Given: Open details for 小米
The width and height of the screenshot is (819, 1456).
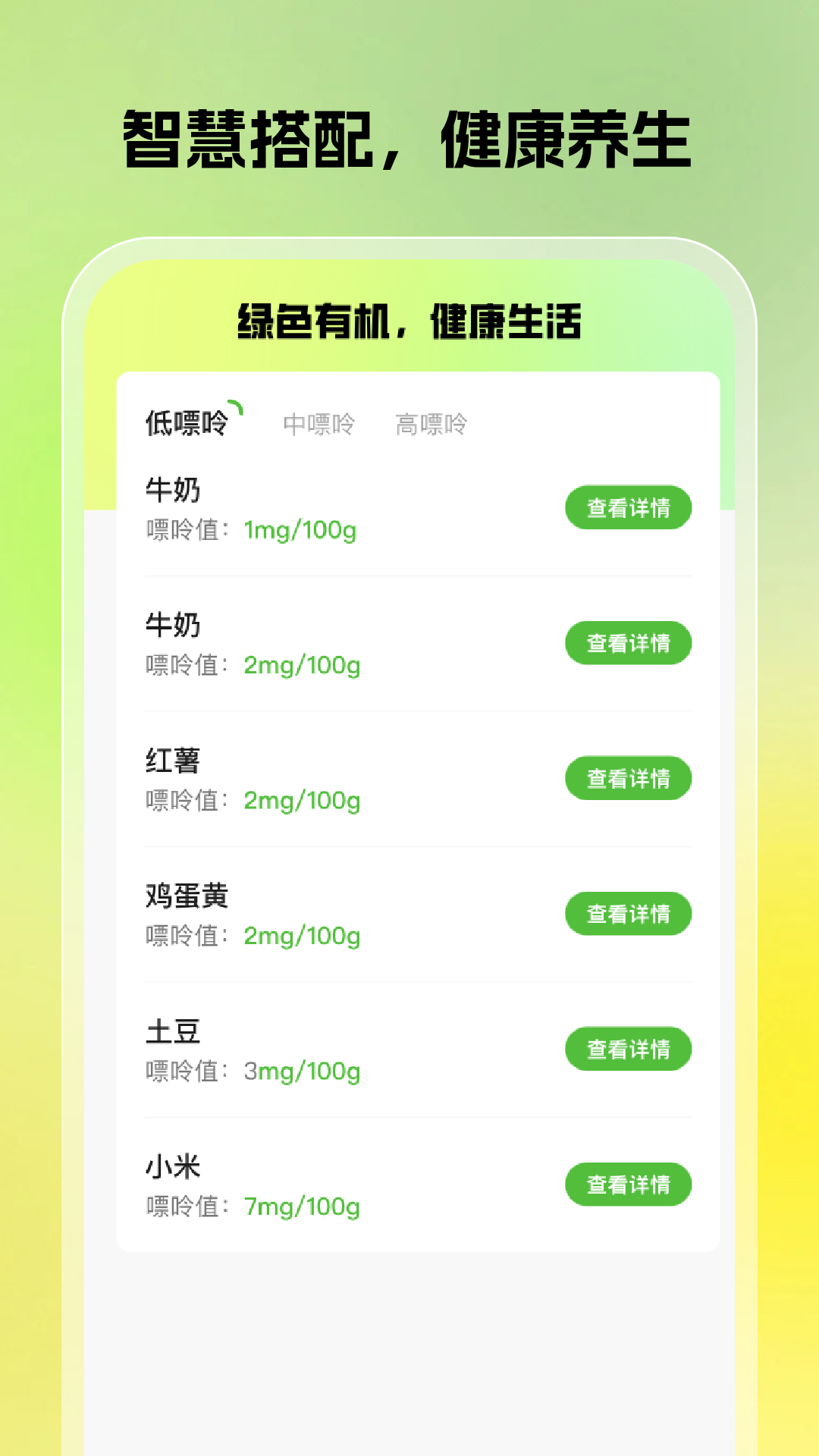Looking at the screenshot, I should (628, 1184).
